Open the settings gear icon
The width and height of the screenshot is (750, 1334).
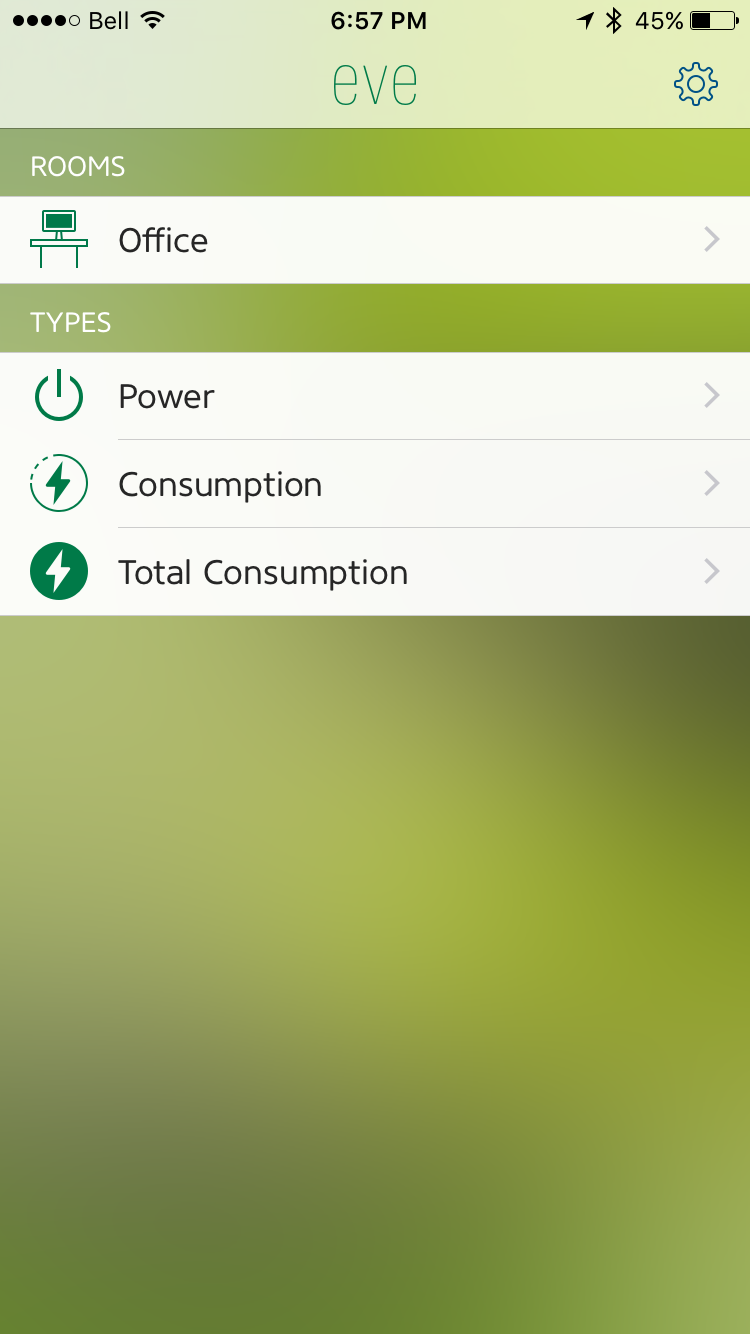pos(696,85)
